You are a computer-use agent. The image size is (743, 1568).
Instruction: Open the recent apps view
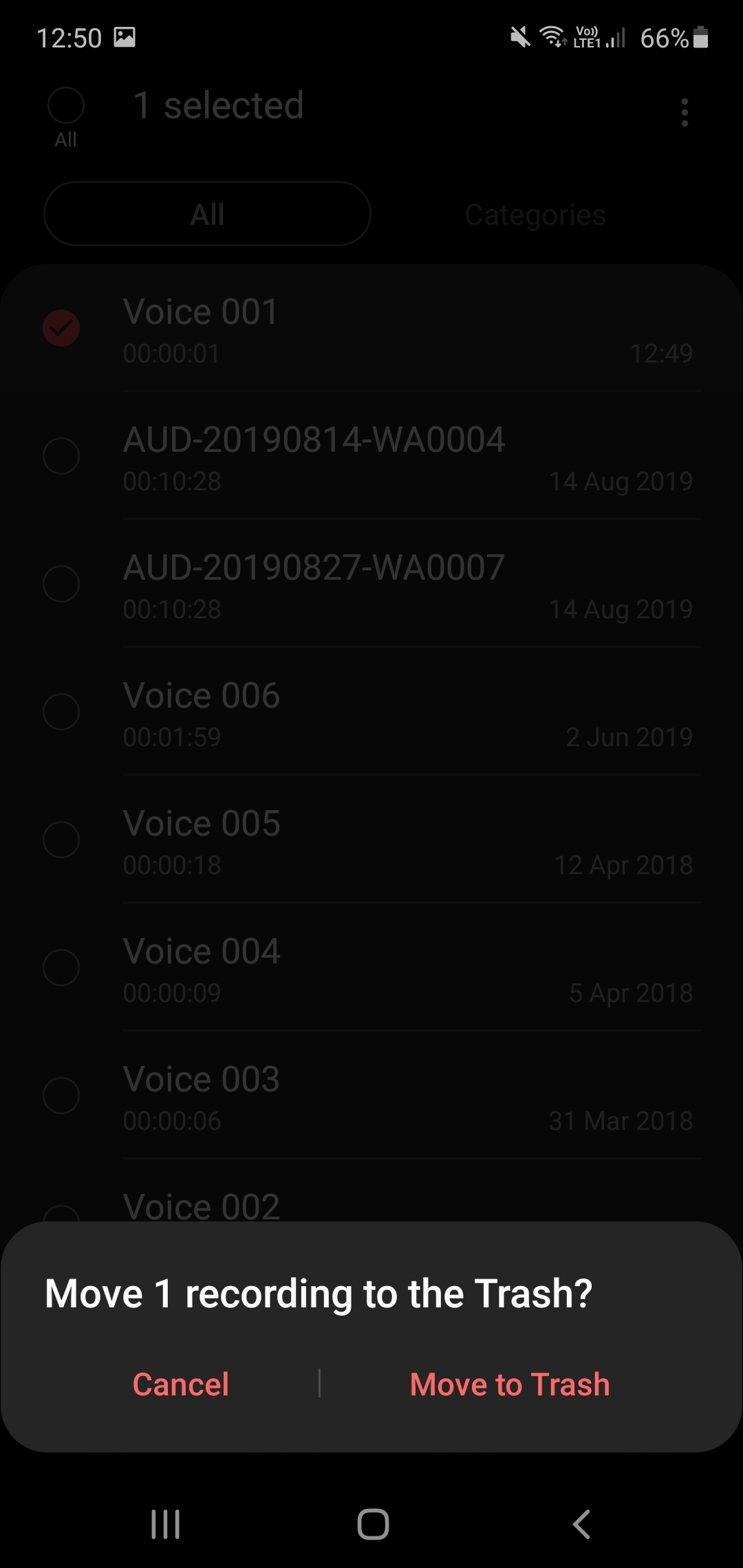(165, 1524)
